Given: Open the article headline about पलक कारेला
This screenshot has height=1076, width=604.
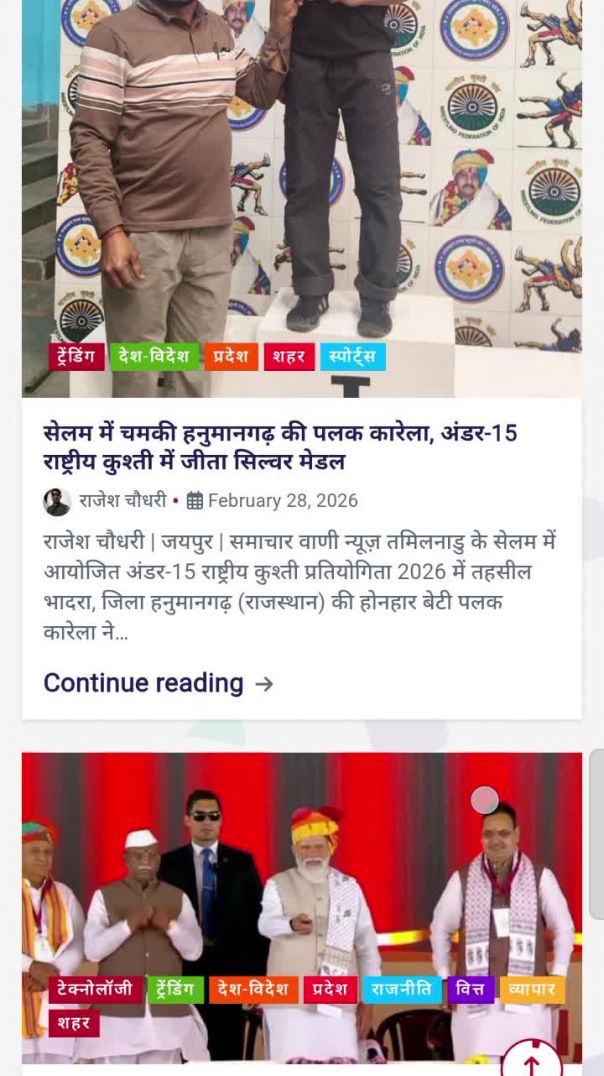Looking at the screenshot, I should pyautogui.click(x=280, y=447).
